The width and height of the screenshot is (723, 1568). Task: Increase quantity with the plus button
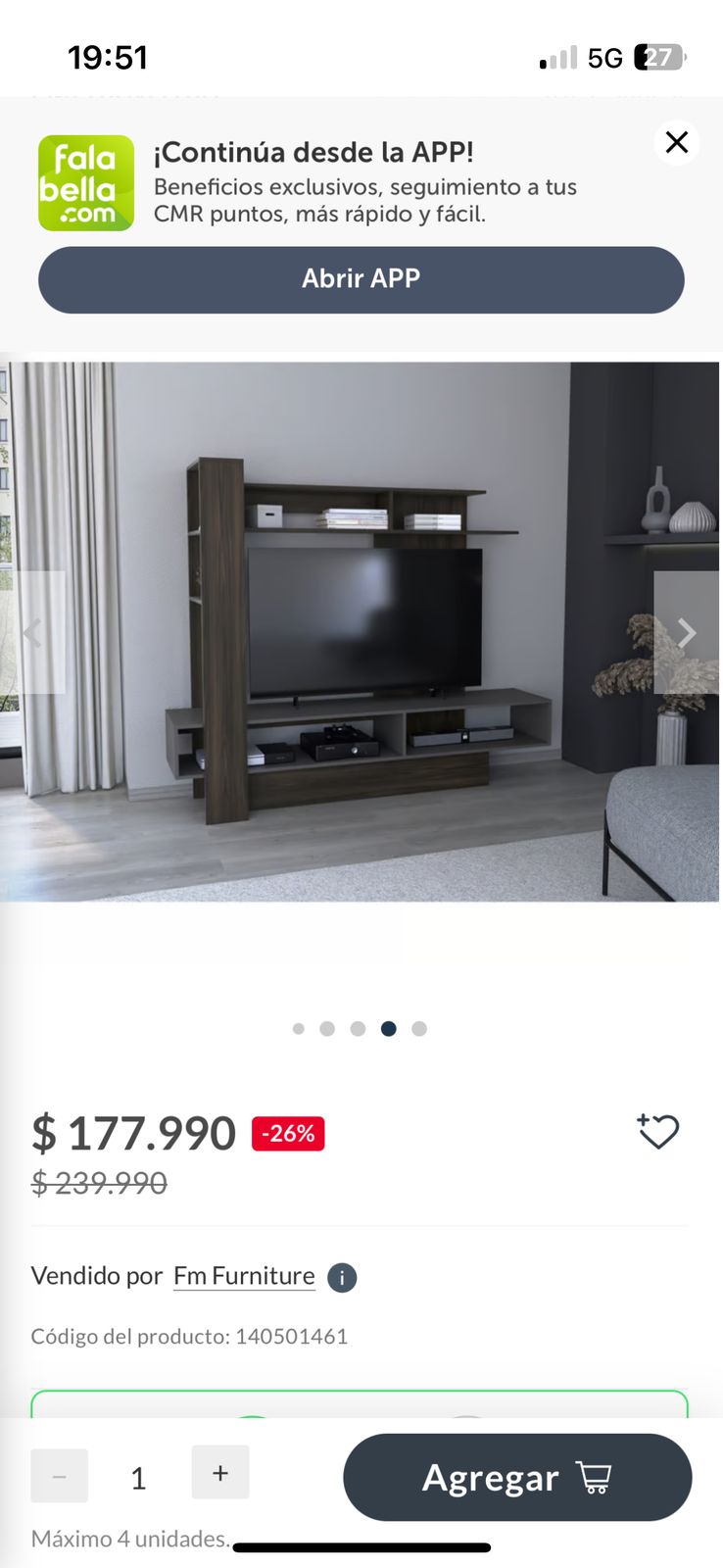tap(220, 1472)
